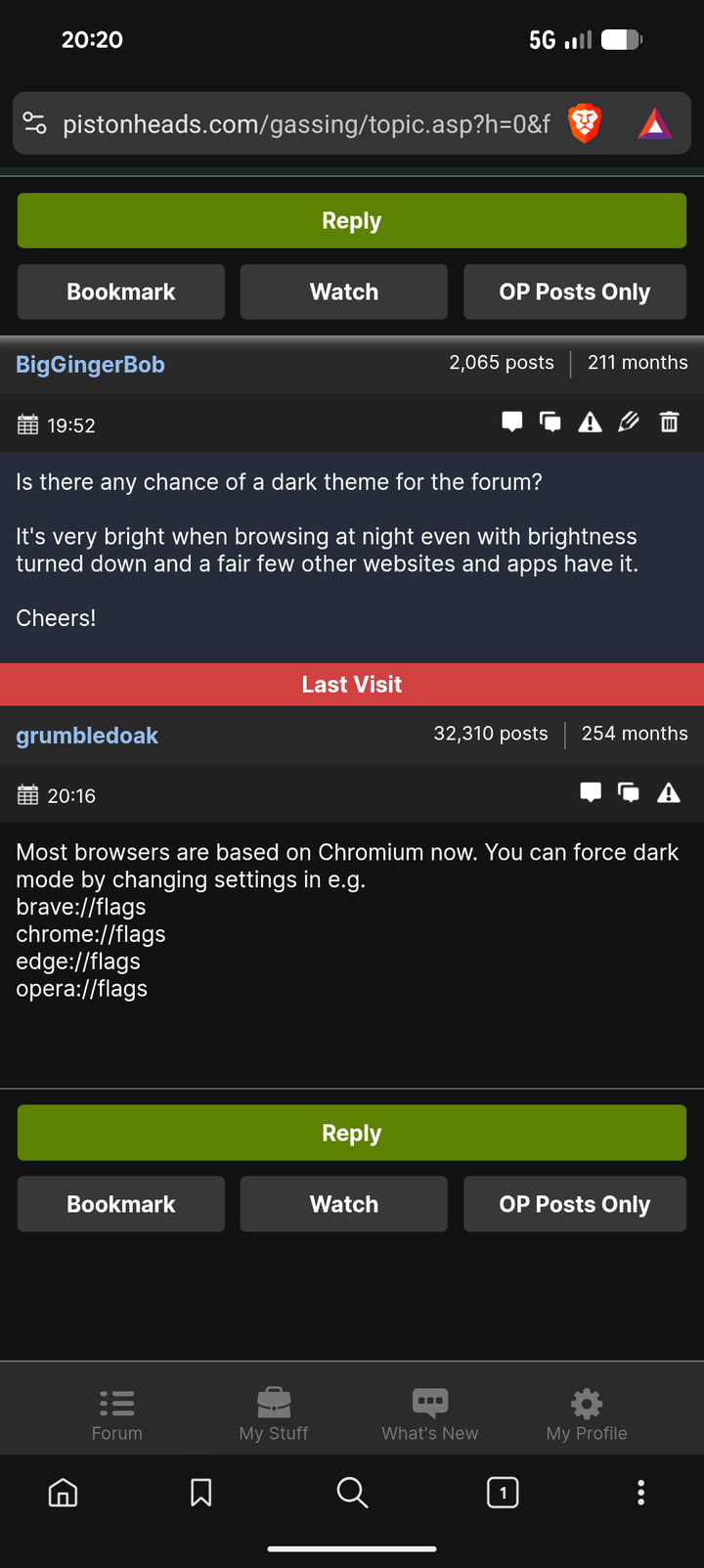Screen dimensions: 704x1568
Task: Report grumbledoak's post via warning icon
Action: pyautogui.click(x=669, y=793)
